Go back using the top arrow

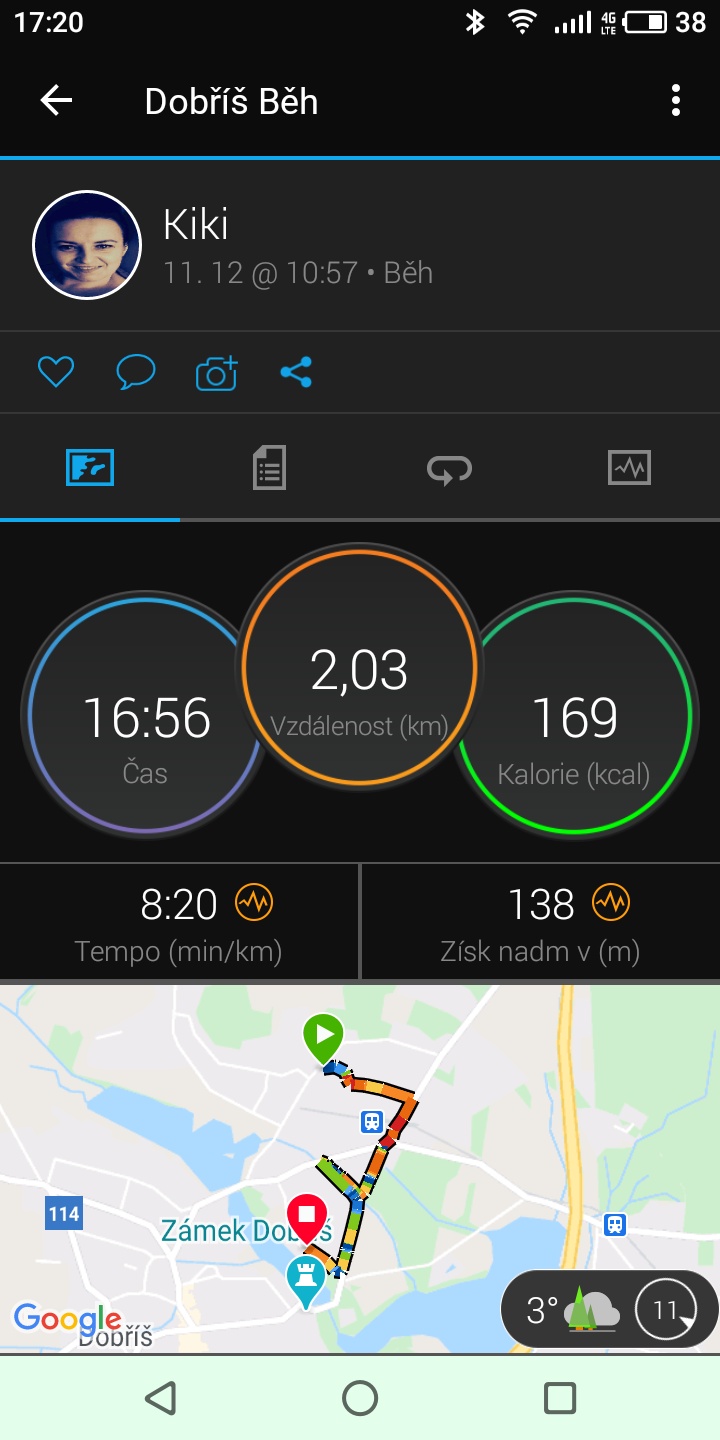click(56, 100)
